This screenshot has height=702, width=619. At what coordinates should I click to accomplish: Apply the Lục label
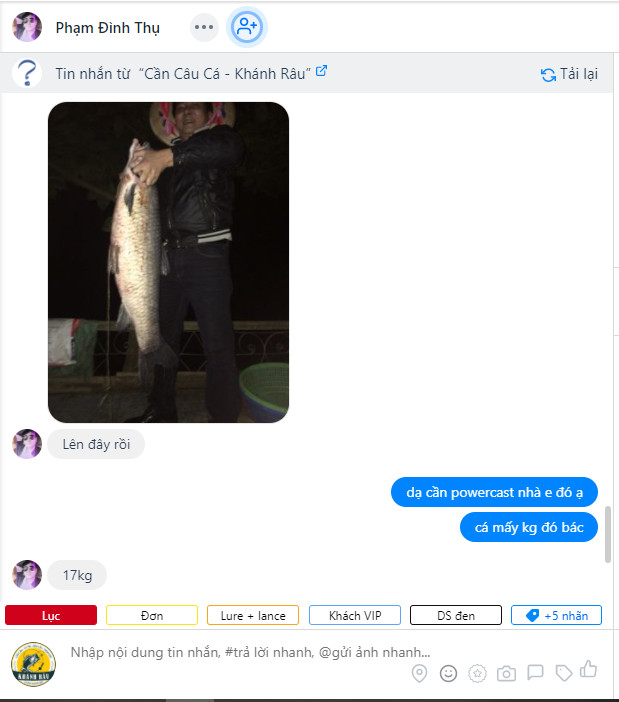point(51,615)
